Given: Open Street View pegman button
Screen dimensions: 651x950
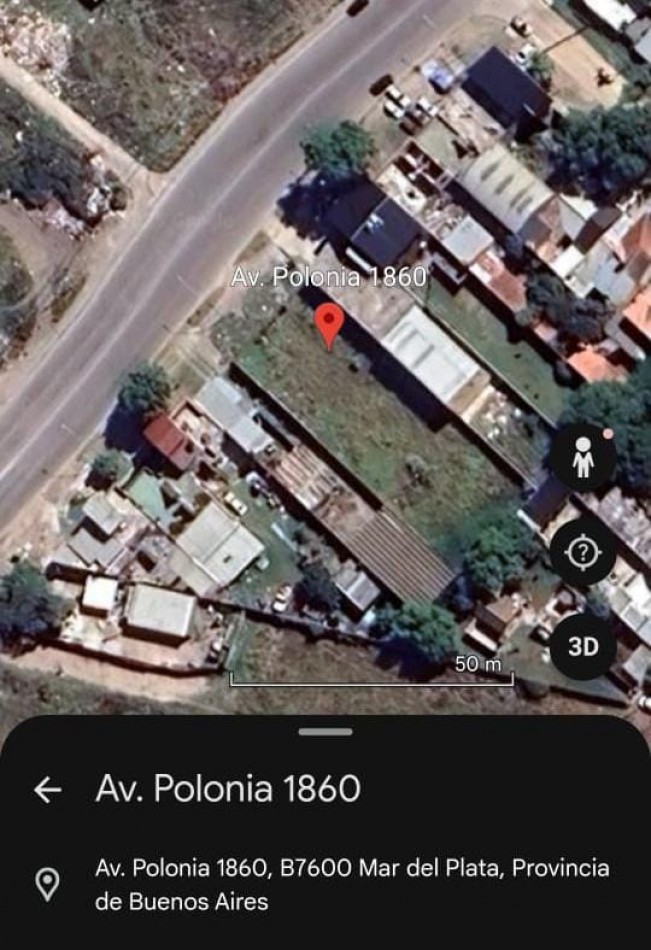Looking at the screenshot, I should [x=583, y=457].
